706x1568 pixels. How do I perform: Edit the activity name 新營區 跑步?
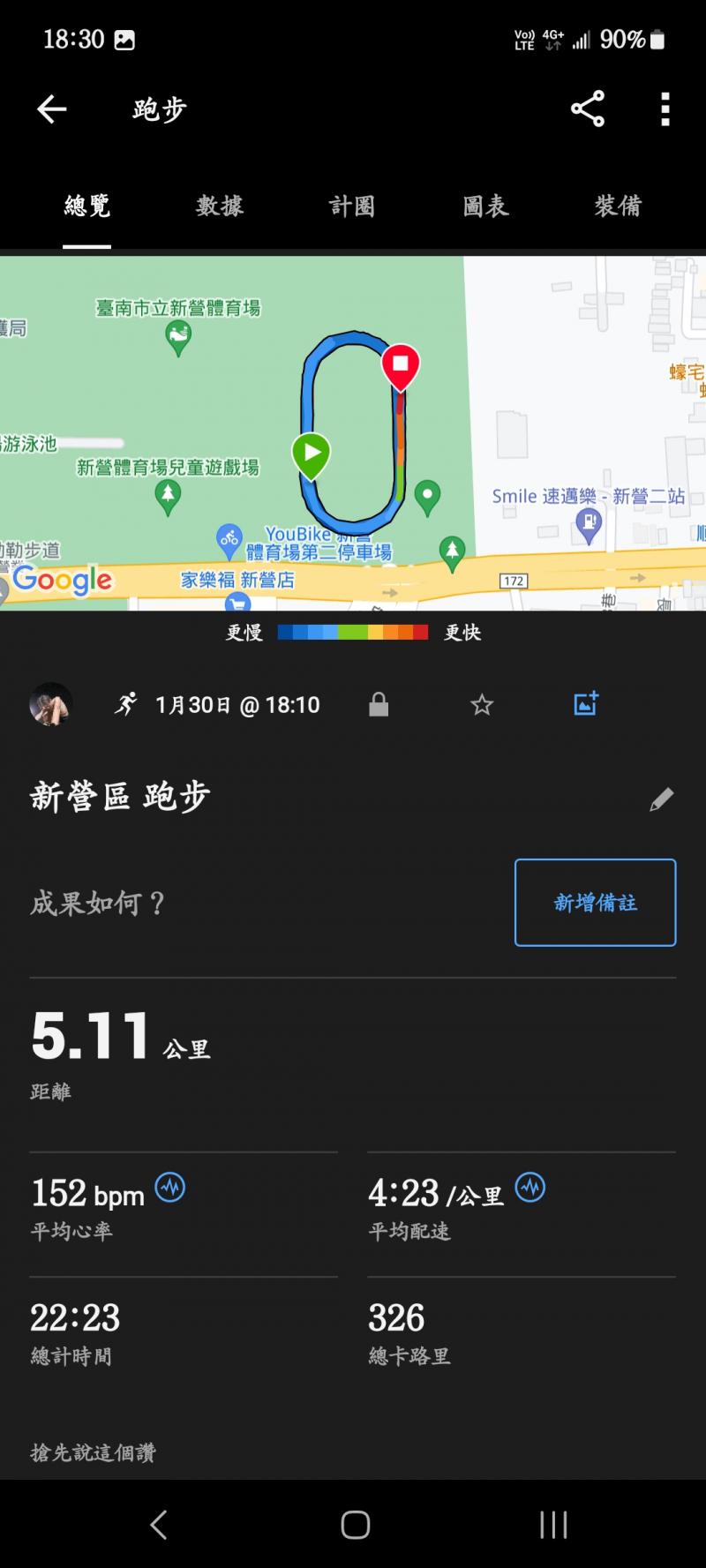(662, 799)
